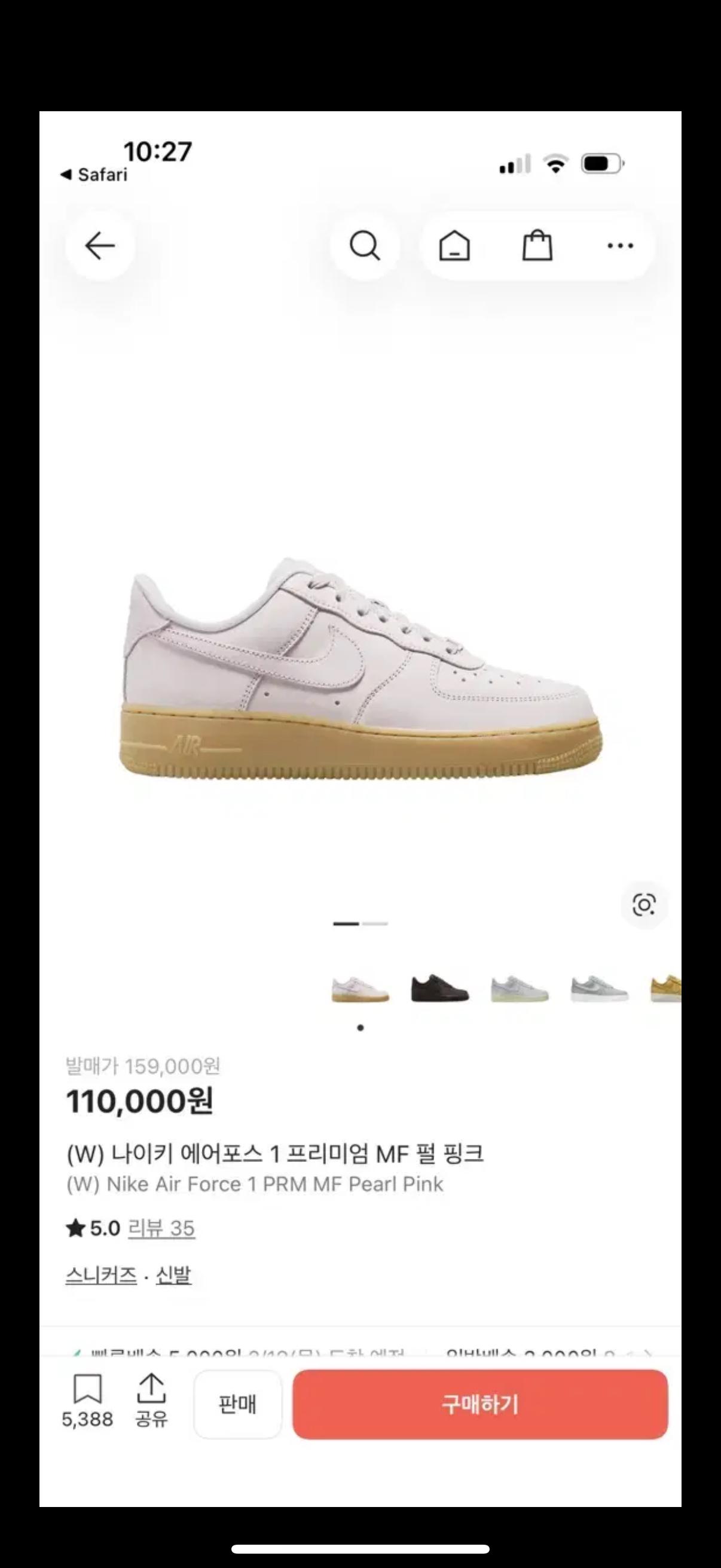Open the 리뷰 35 reviews link
Viewport: 721px width, 1568px height.
pyautogui.click(x=162, y=1228)
